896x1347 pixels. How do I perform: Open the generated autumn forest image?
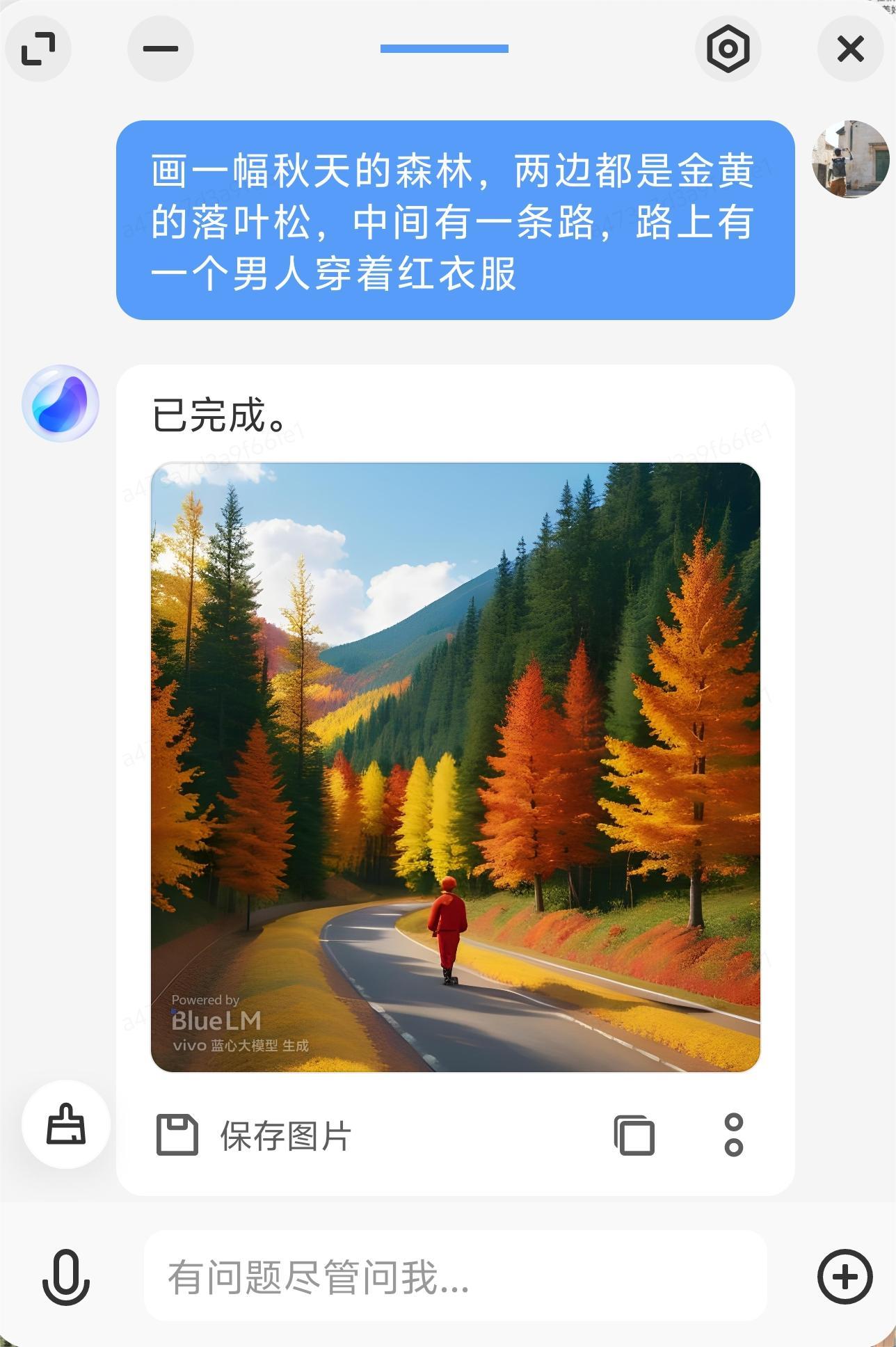point(456,767)
